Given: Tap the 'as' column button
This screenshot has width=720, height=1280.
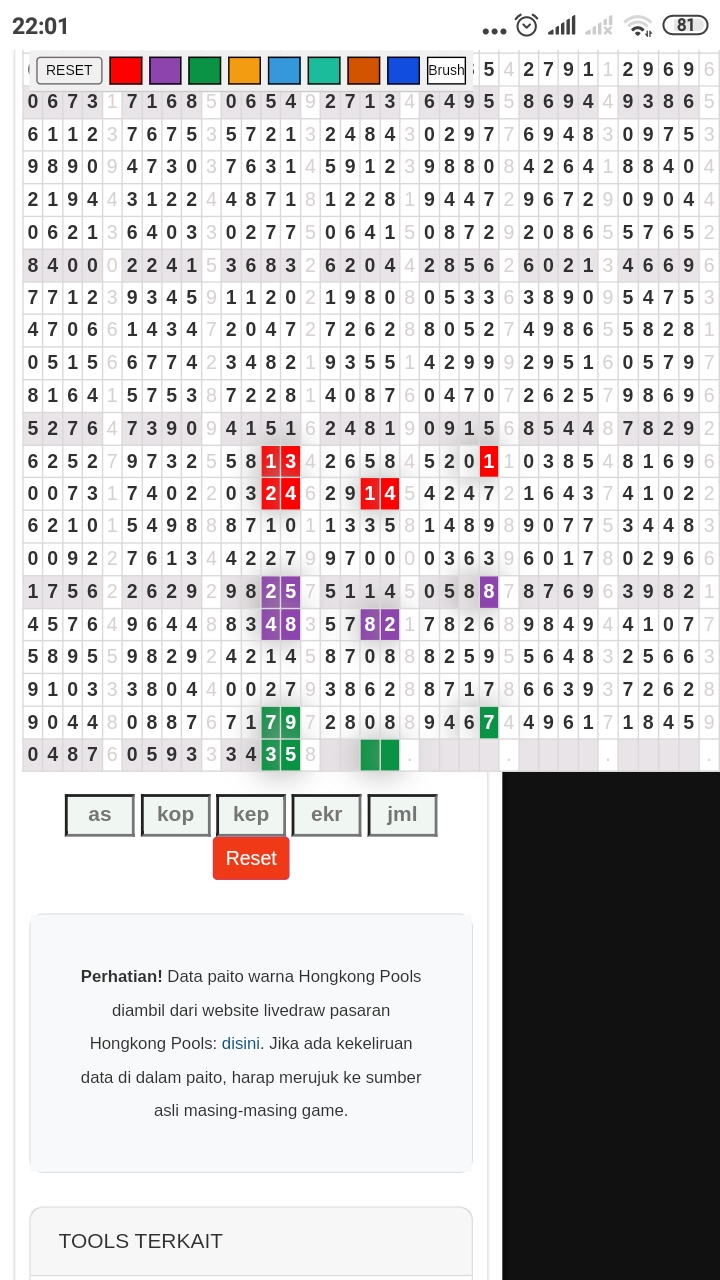Looking at the screenshot, I should (100, 815).
